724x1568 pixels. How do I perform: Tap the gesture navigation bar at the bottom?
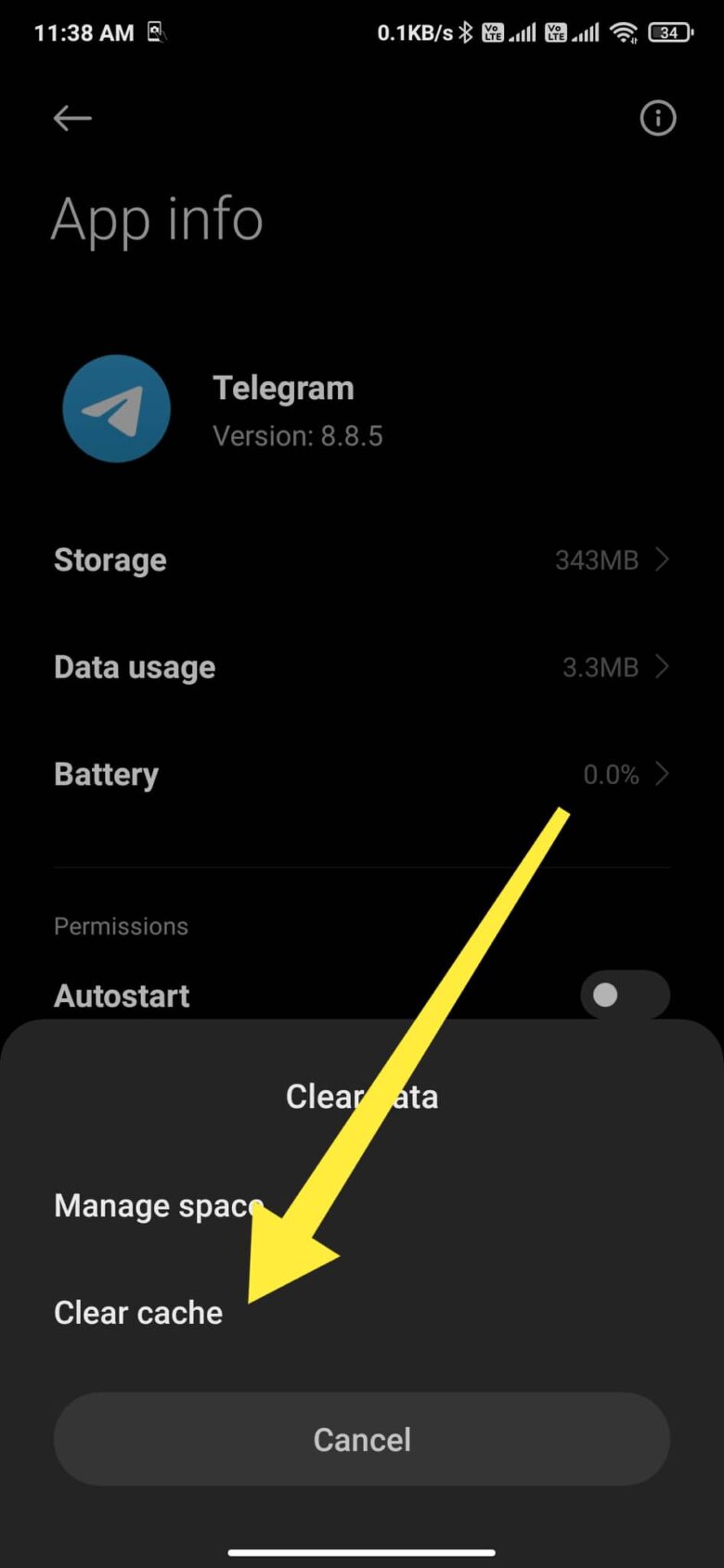362,1550
